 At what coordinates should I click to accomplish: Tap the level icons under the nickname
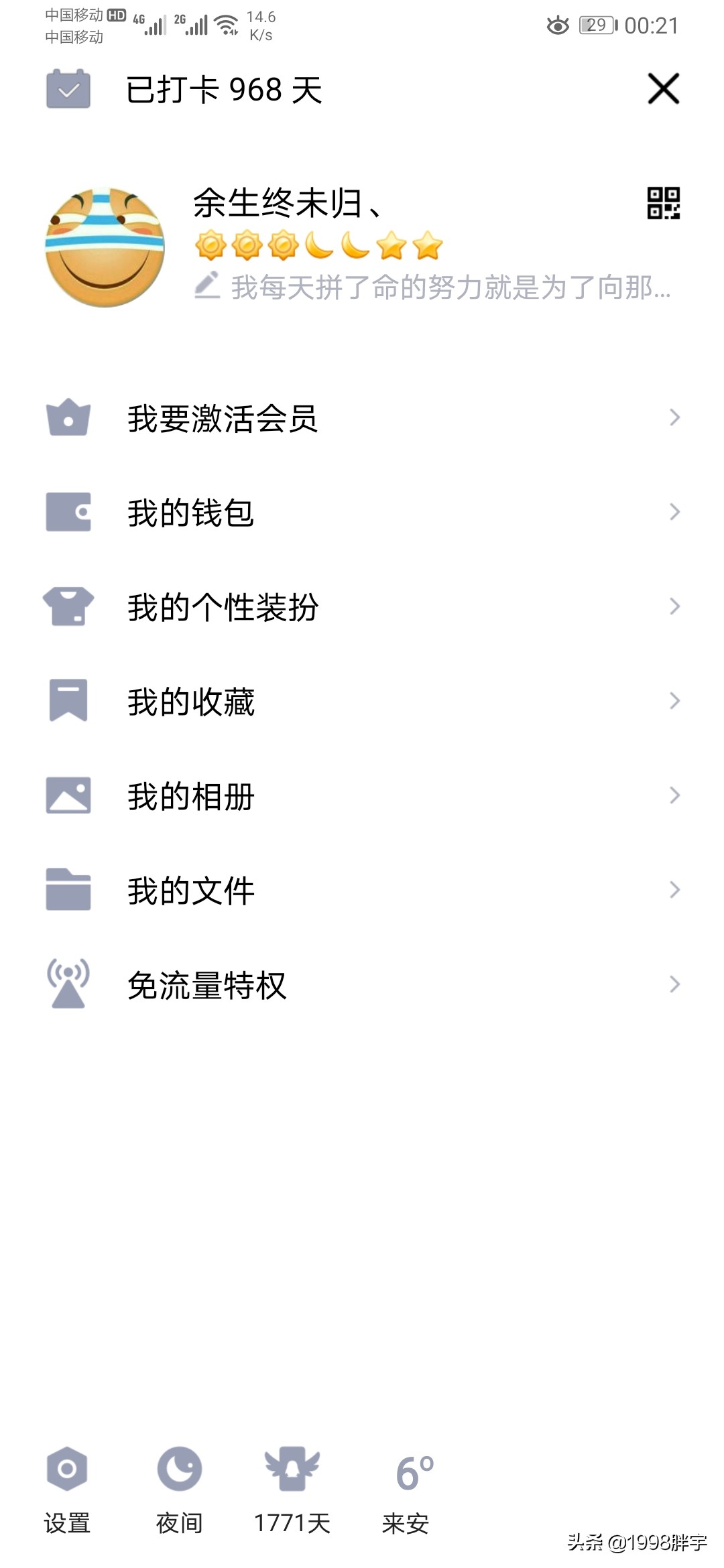(x=318, y=246)
